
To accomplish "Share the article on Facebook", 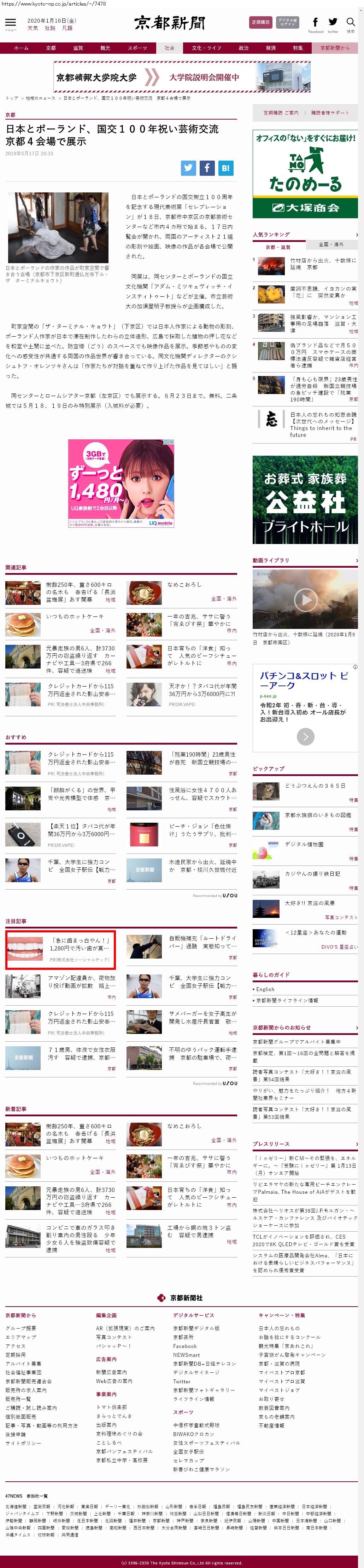I will click(x=207, y=168).
